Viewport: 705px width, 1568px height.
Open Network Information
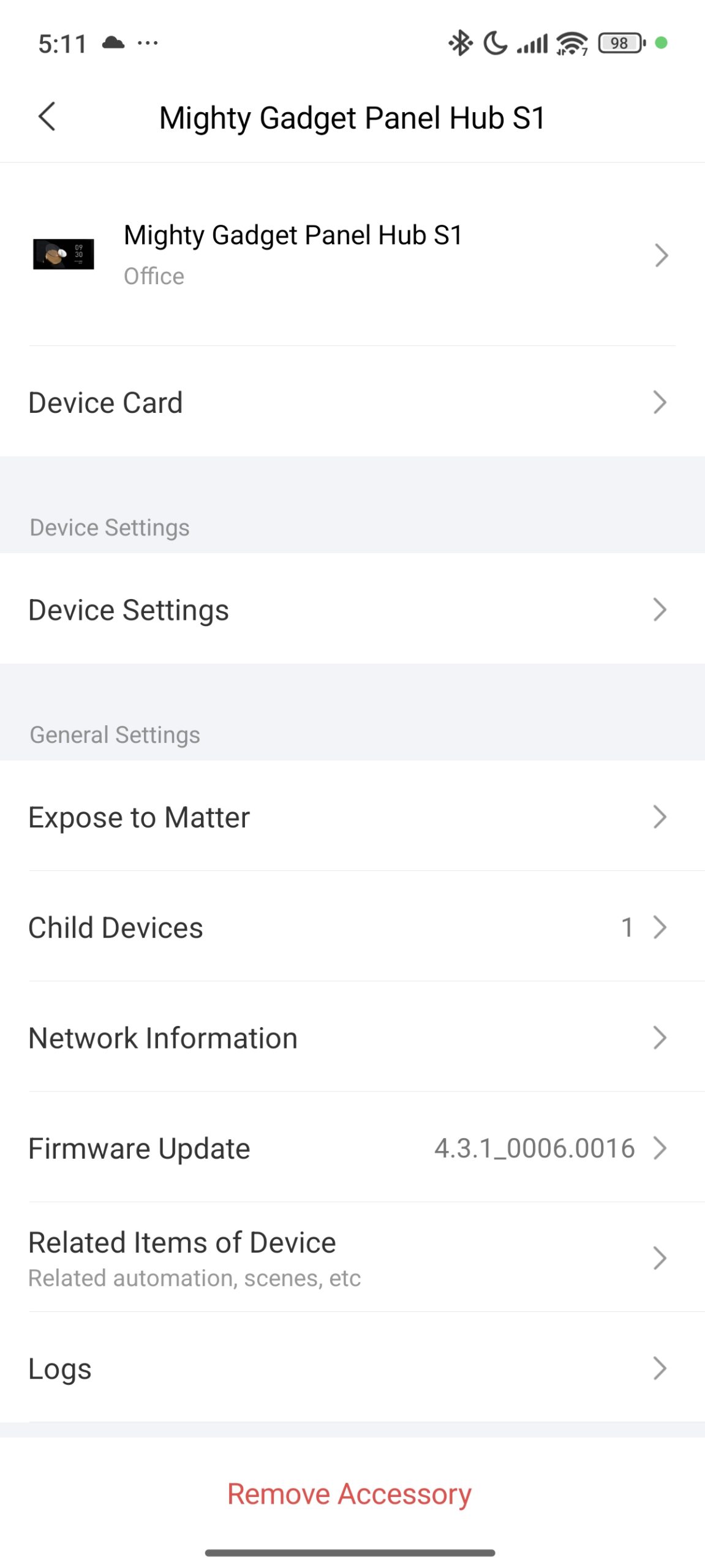352,1038
